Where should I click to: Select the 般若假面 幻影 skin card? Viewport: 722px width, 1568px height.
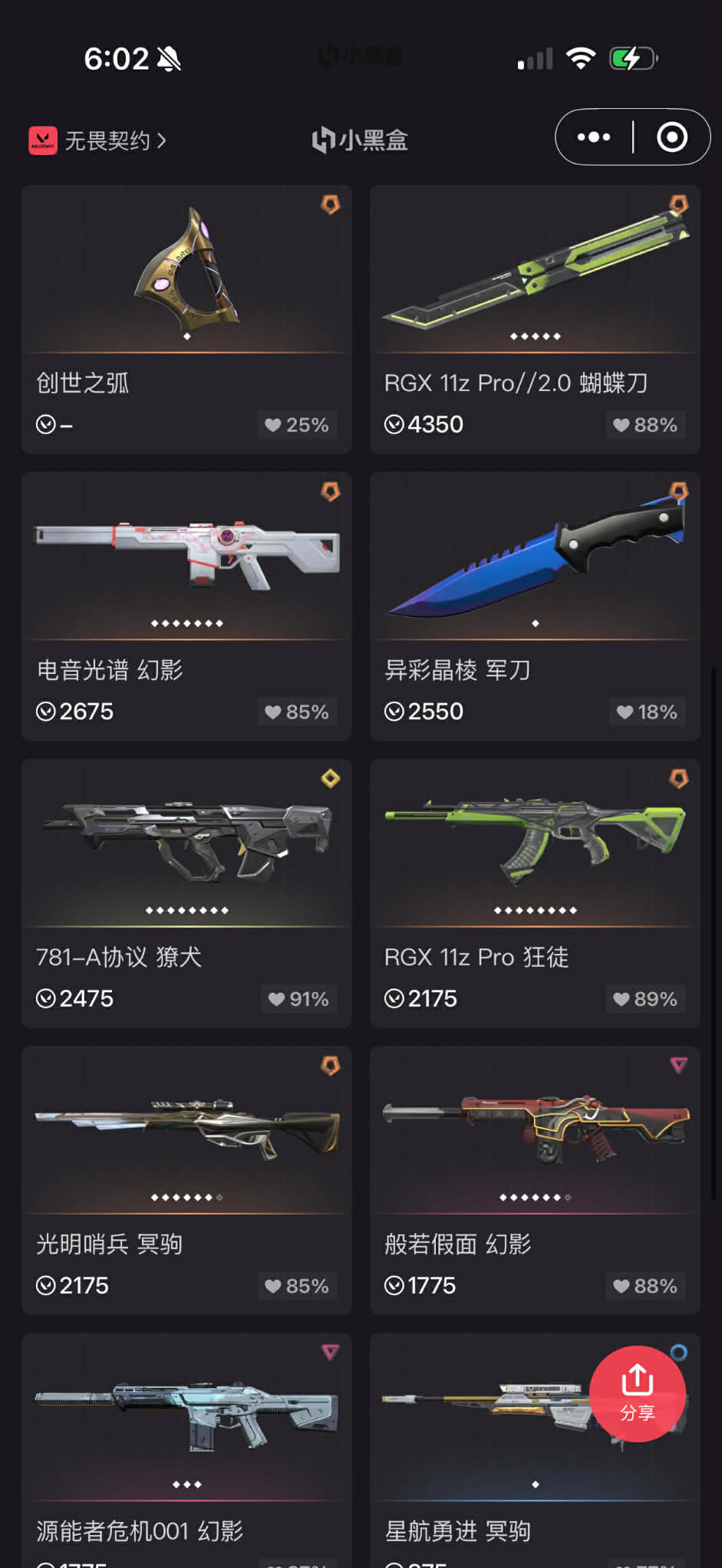pyautogui.click(x=535, y=1179)
